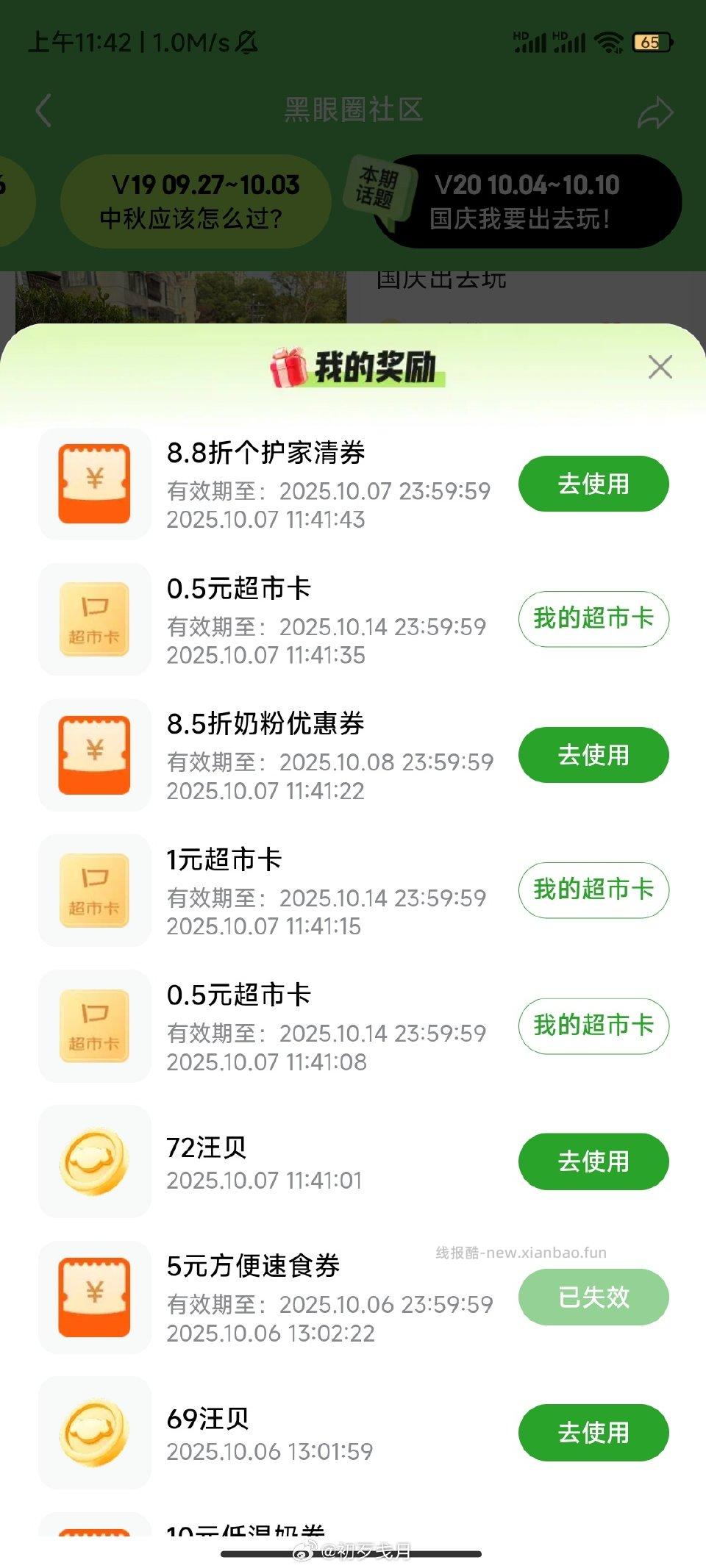Click 我的超市卡 for the first 0.5元超市卡

593,620
